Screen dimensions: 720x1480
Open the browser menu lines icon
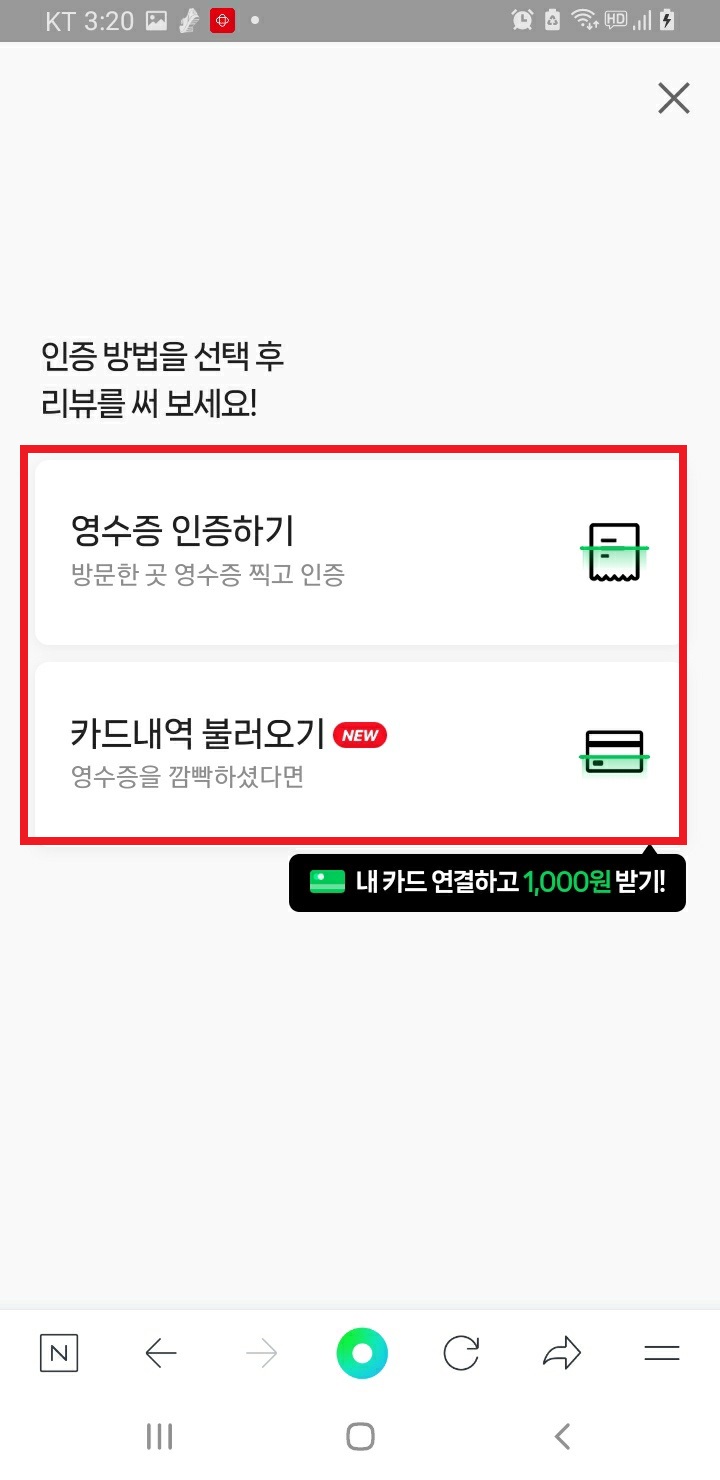[x=661, y=1354]
